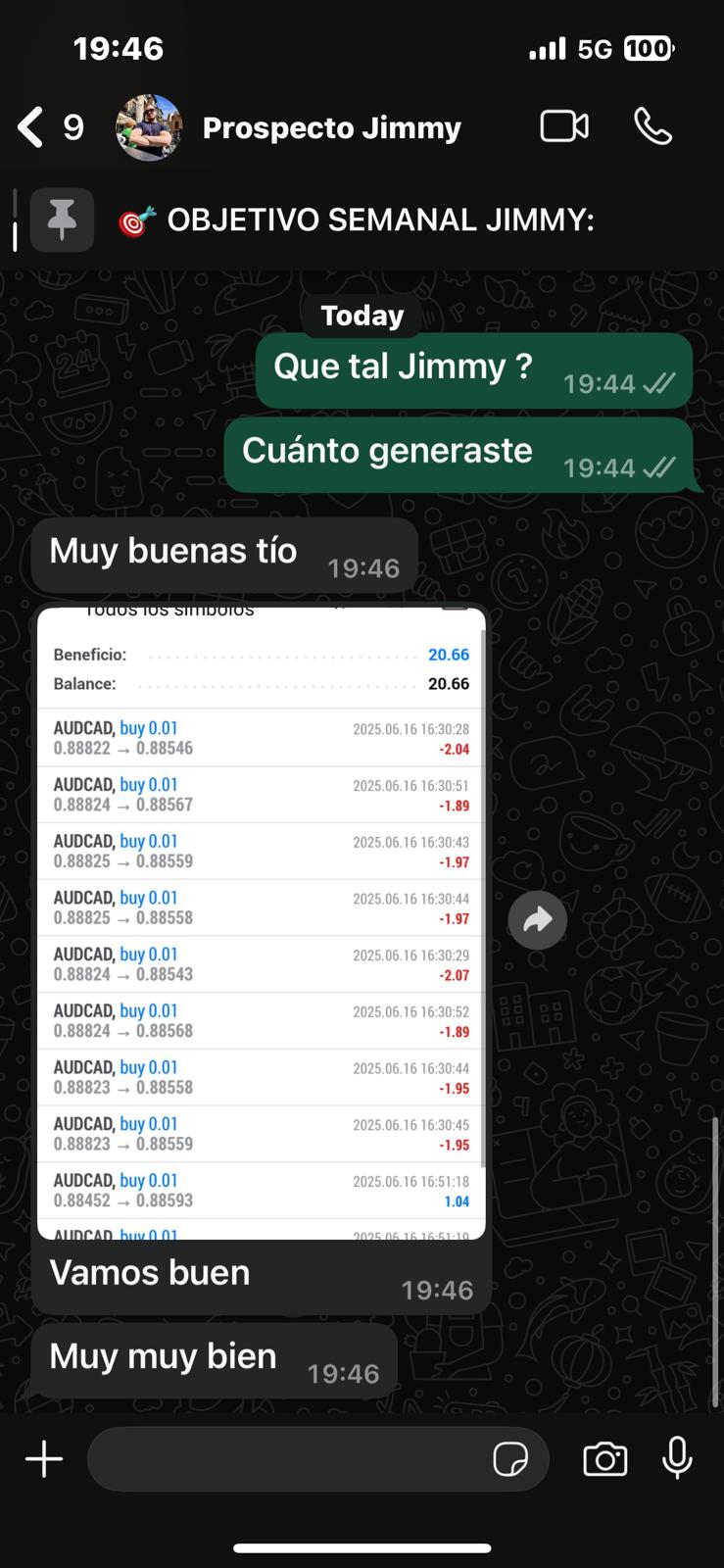Open the forwarded trading results image
Image resolution: width=724 pixels, height=1568 pixels.
pos(260,921)
